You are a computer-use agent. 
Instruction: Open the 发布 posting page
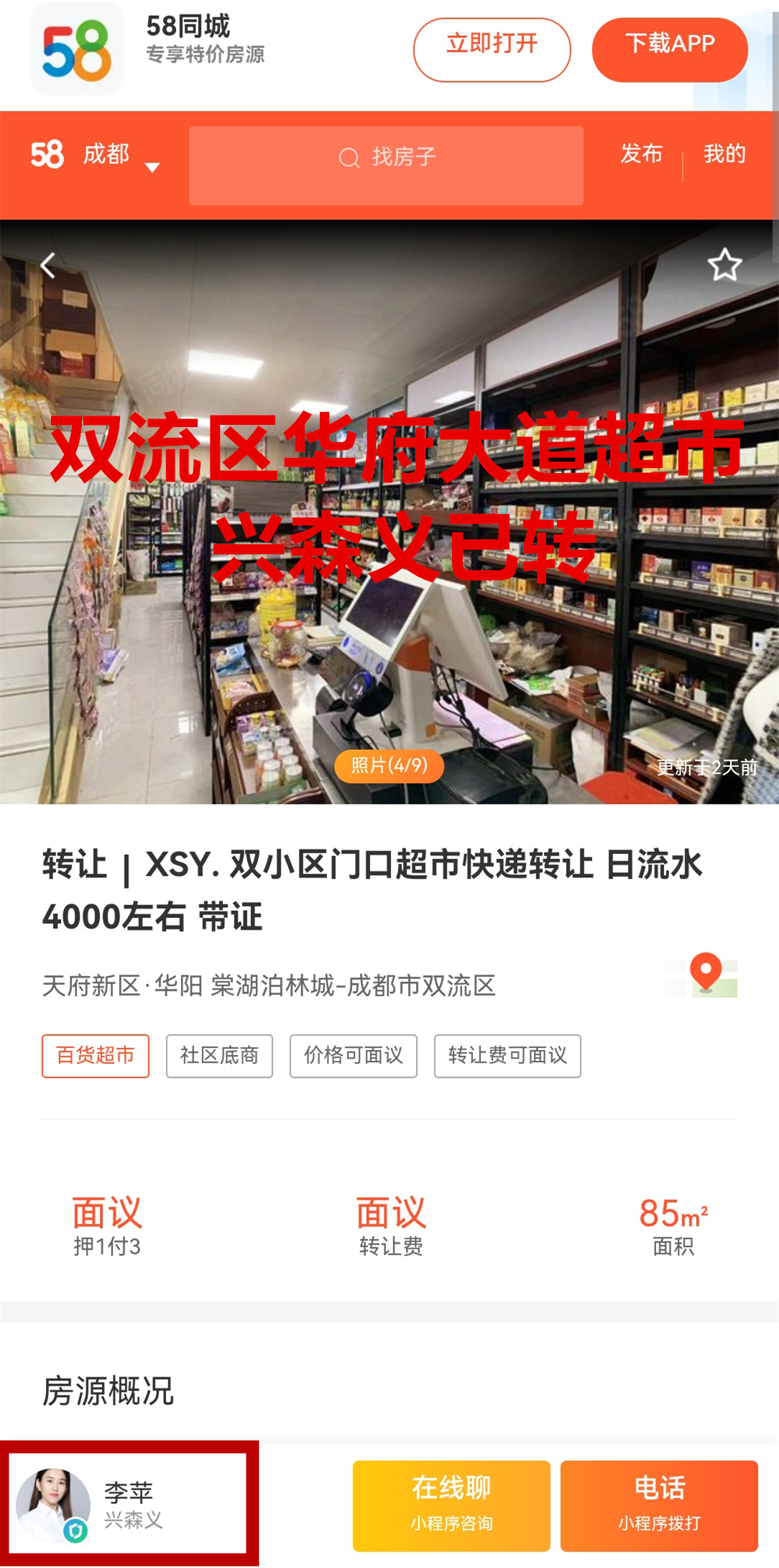(x=641, y=154)
